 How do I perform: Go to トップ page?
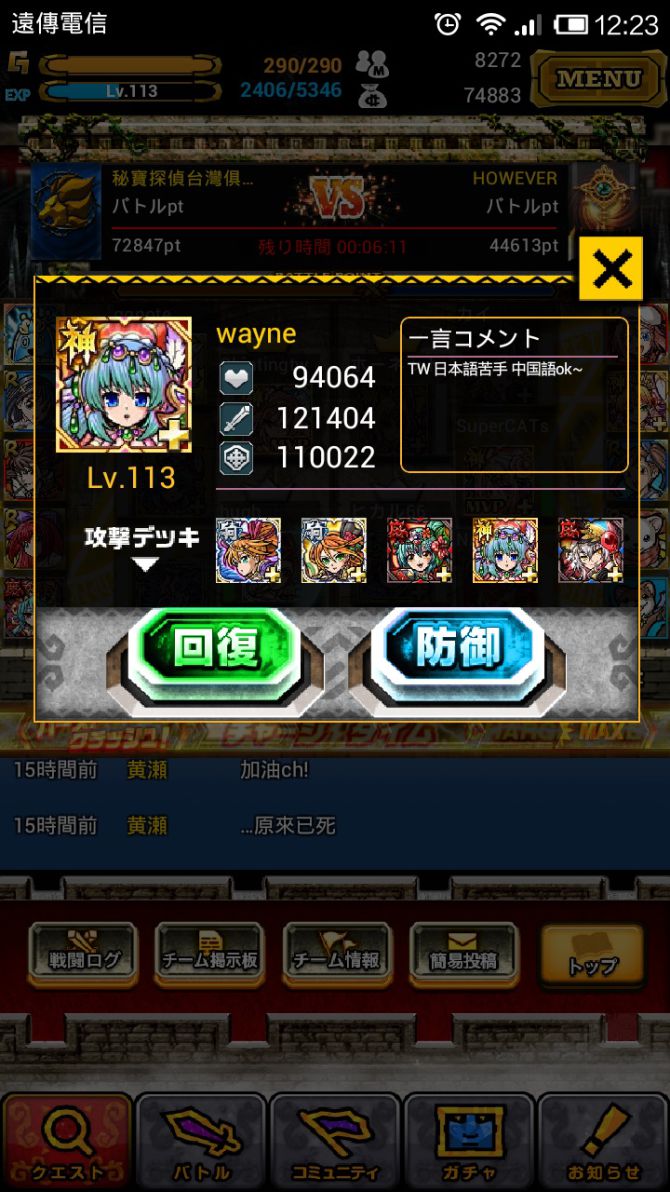pyautogui.click(x=592, y=956)
